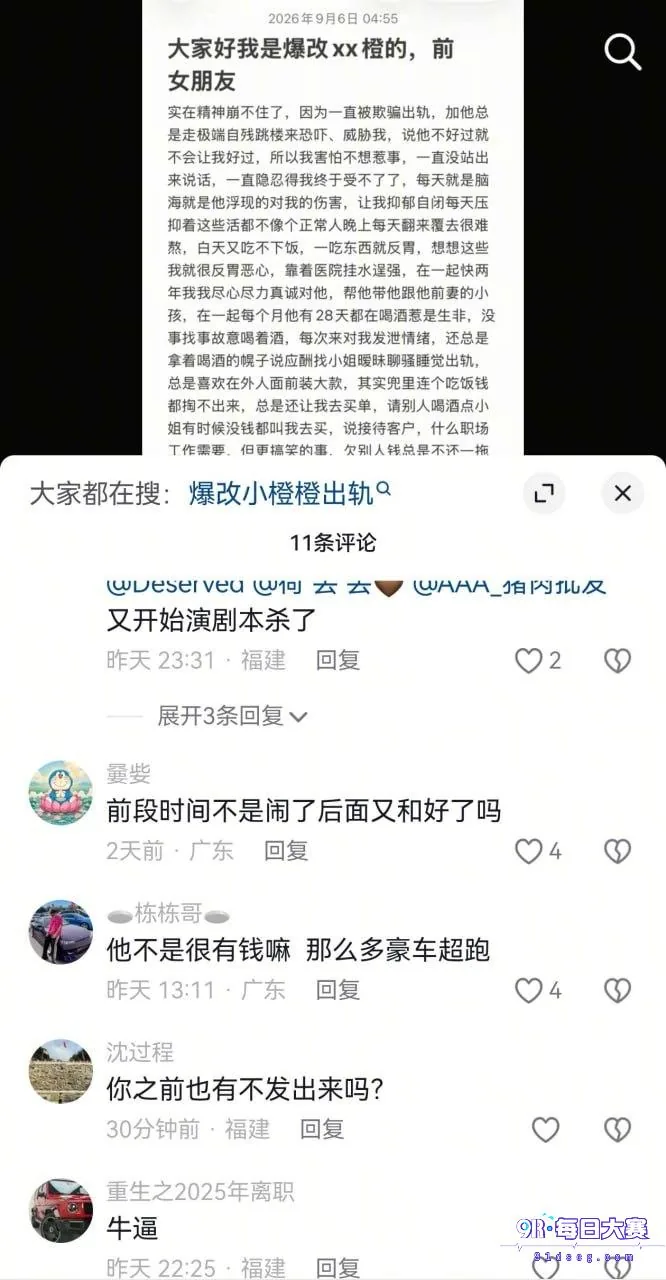Close the comments panel

click(x=622, y=493)
